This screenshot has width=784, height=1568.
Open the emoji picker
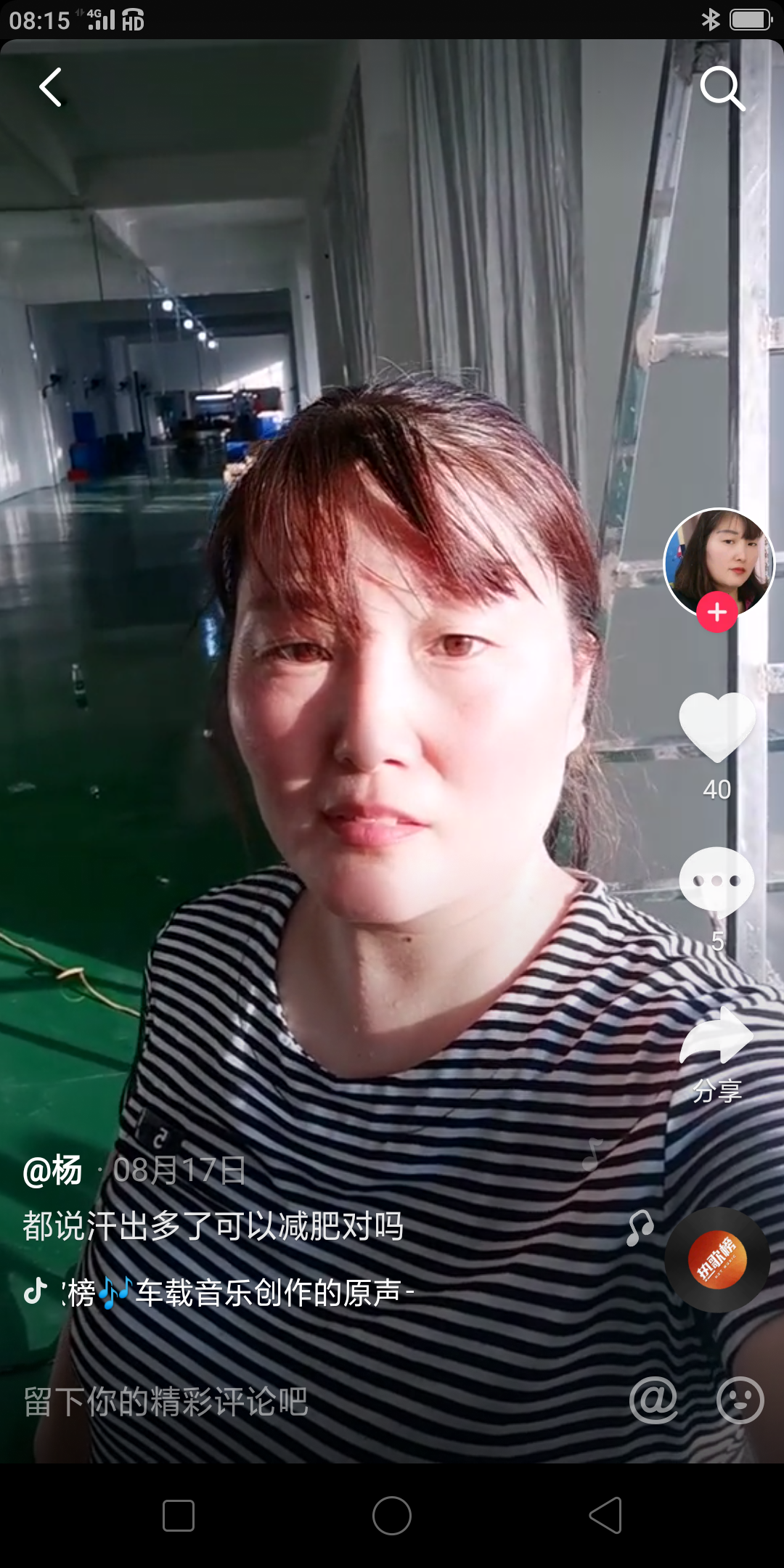(740, 1400)
